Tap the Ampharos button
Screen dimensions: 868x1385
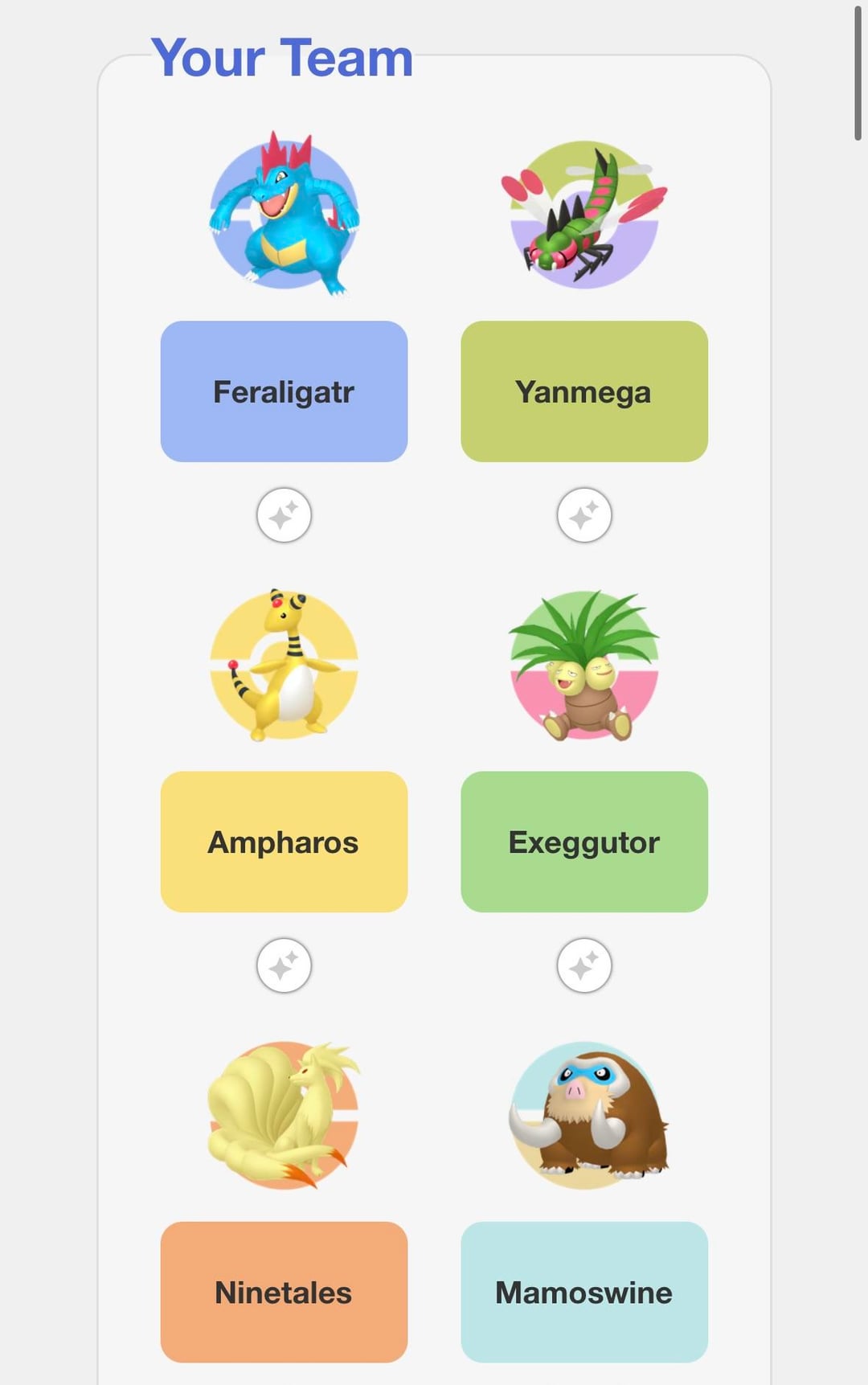point(284,842)
